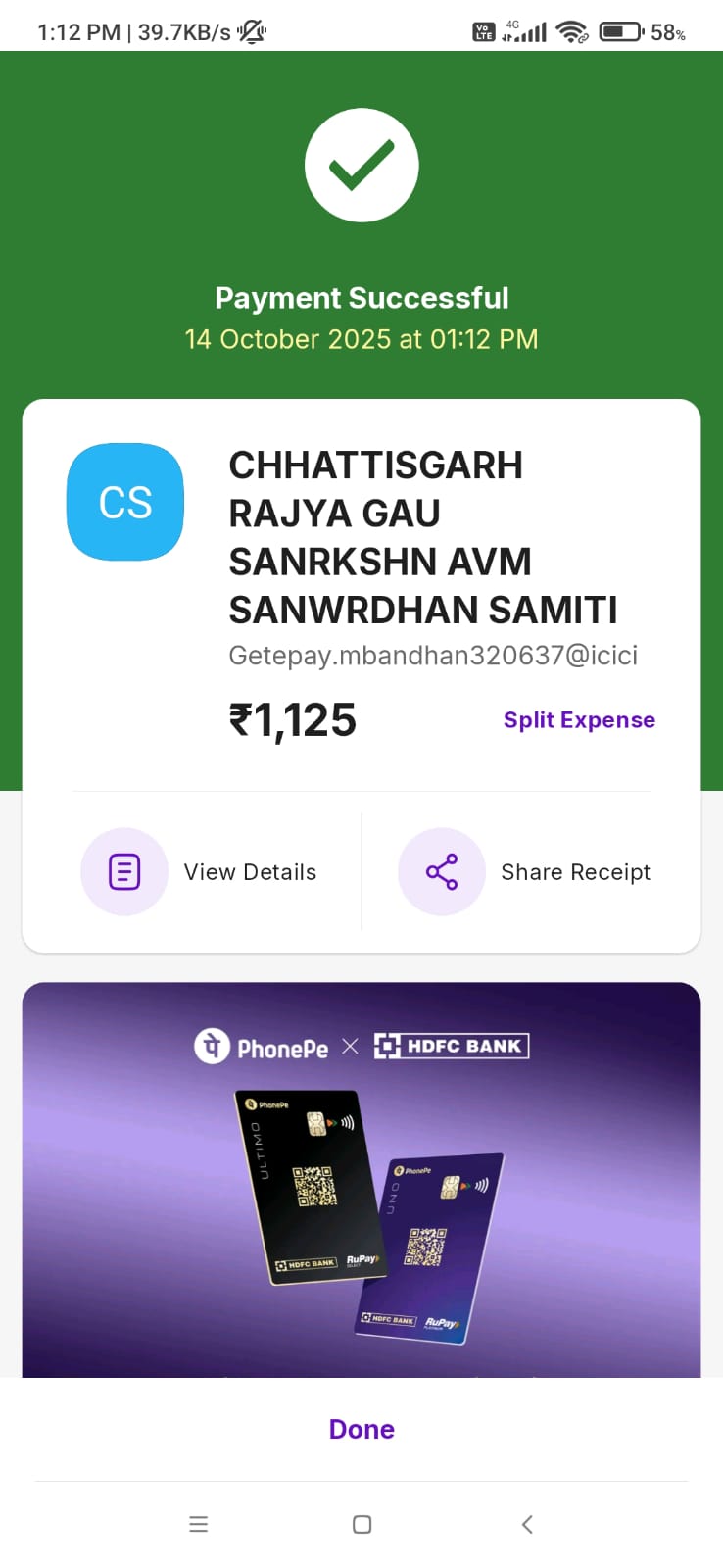
Task: Go back using the system back button
Action: coord(527,1524)
